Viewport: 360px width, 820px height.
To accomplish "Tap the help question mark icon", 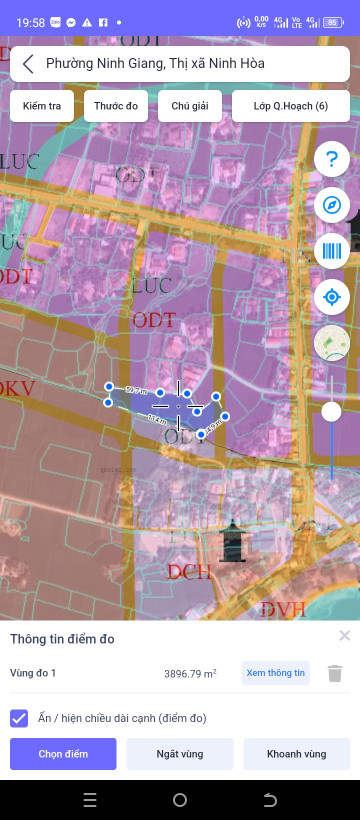I will click(x=332, y=159).
